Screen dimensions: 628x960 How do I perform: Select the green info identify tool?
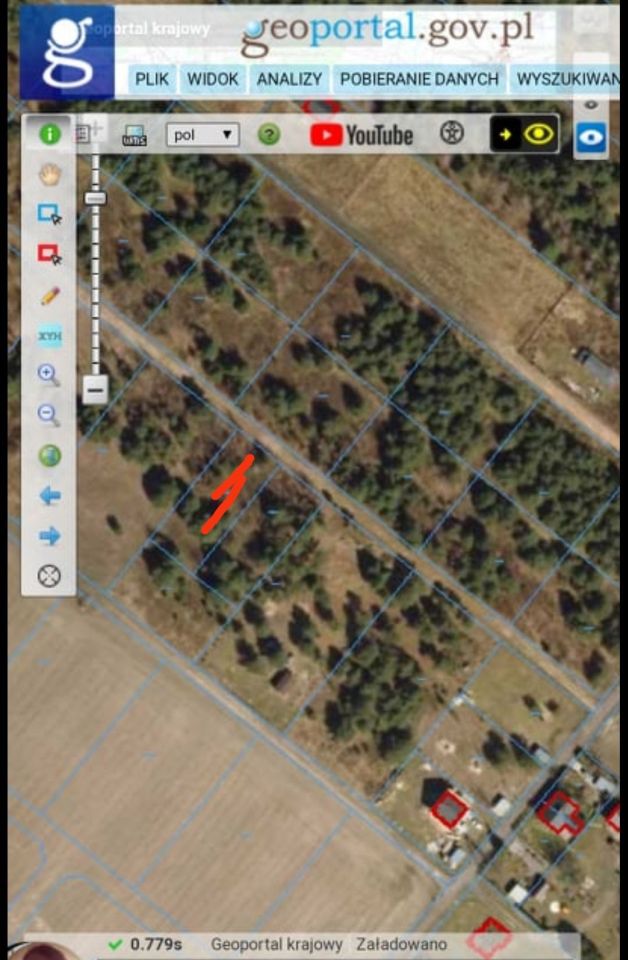click(49, 133)
